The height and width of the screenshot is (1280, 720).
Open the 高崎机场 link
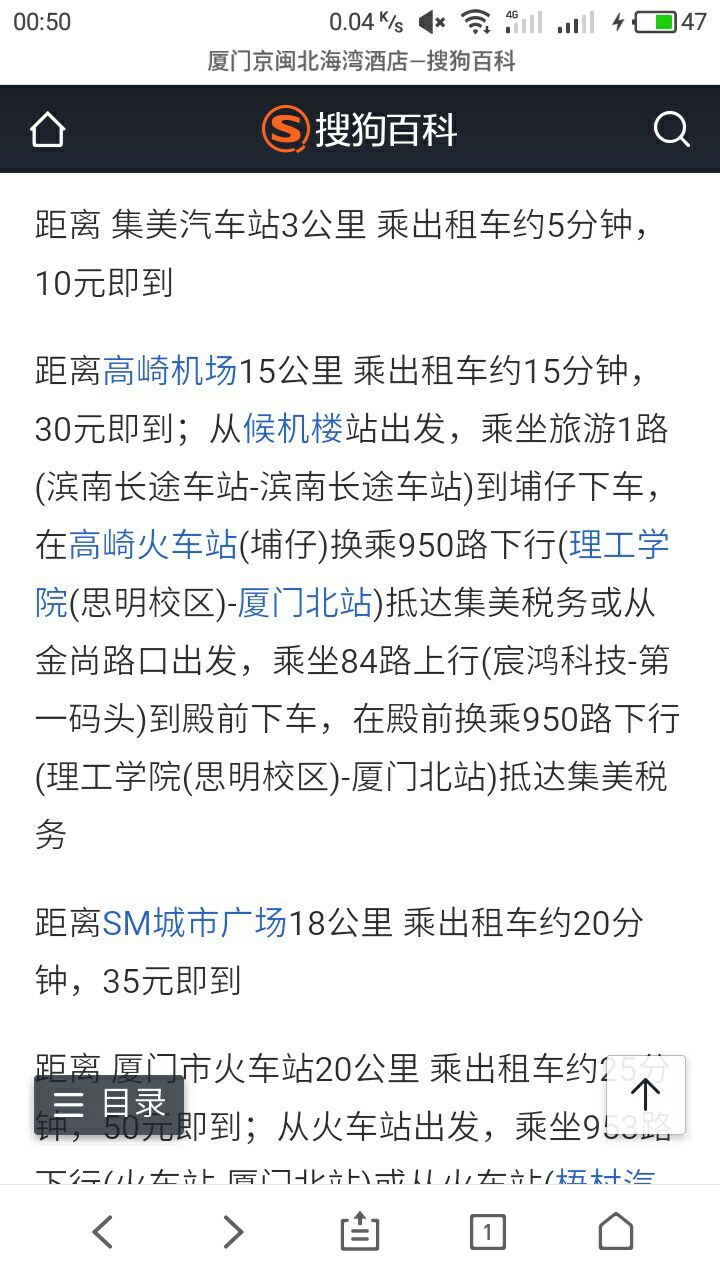coord(170,371)
